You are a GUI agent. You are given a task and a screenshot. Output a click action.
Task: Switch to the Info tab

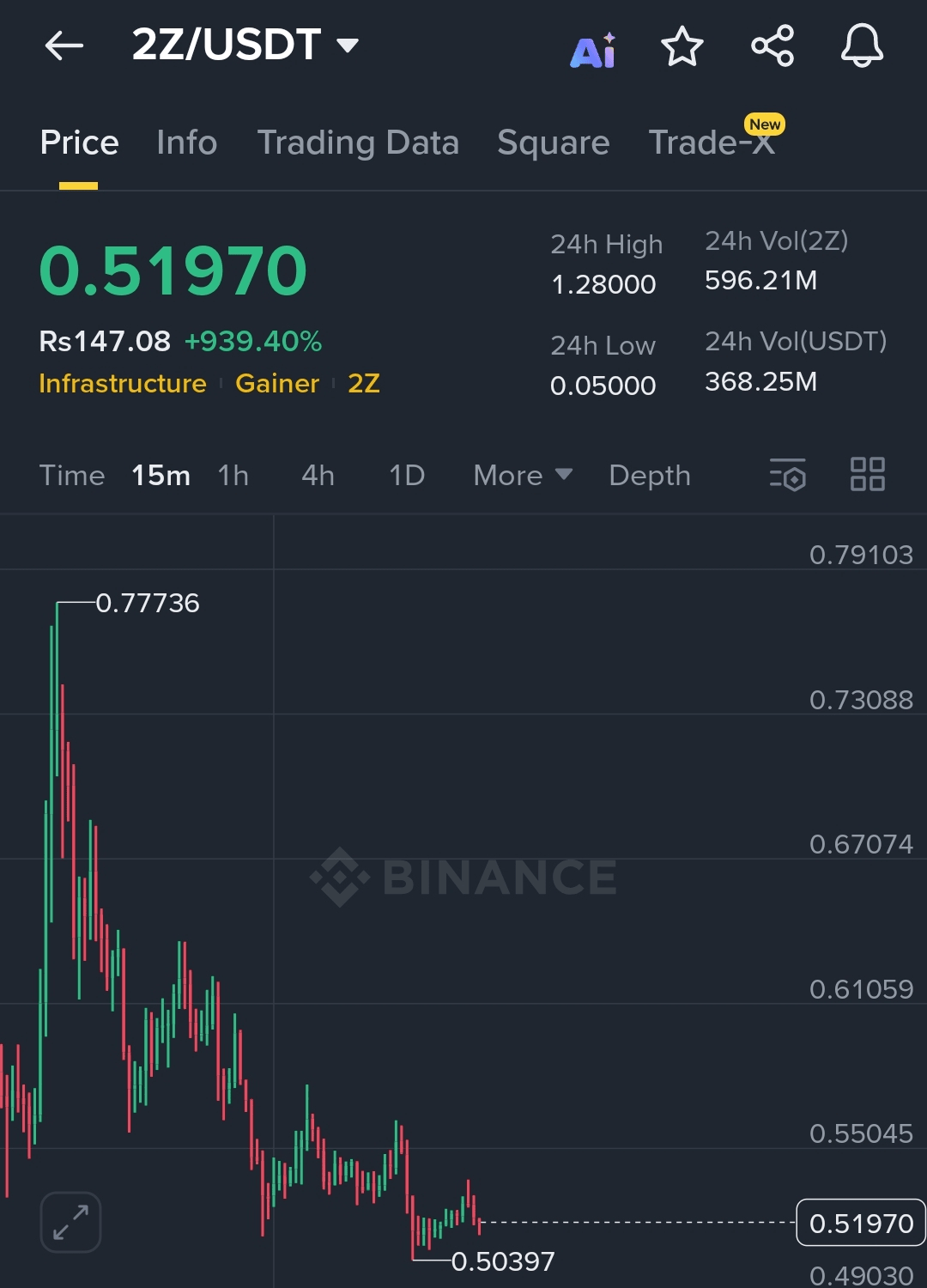point(187,143)
